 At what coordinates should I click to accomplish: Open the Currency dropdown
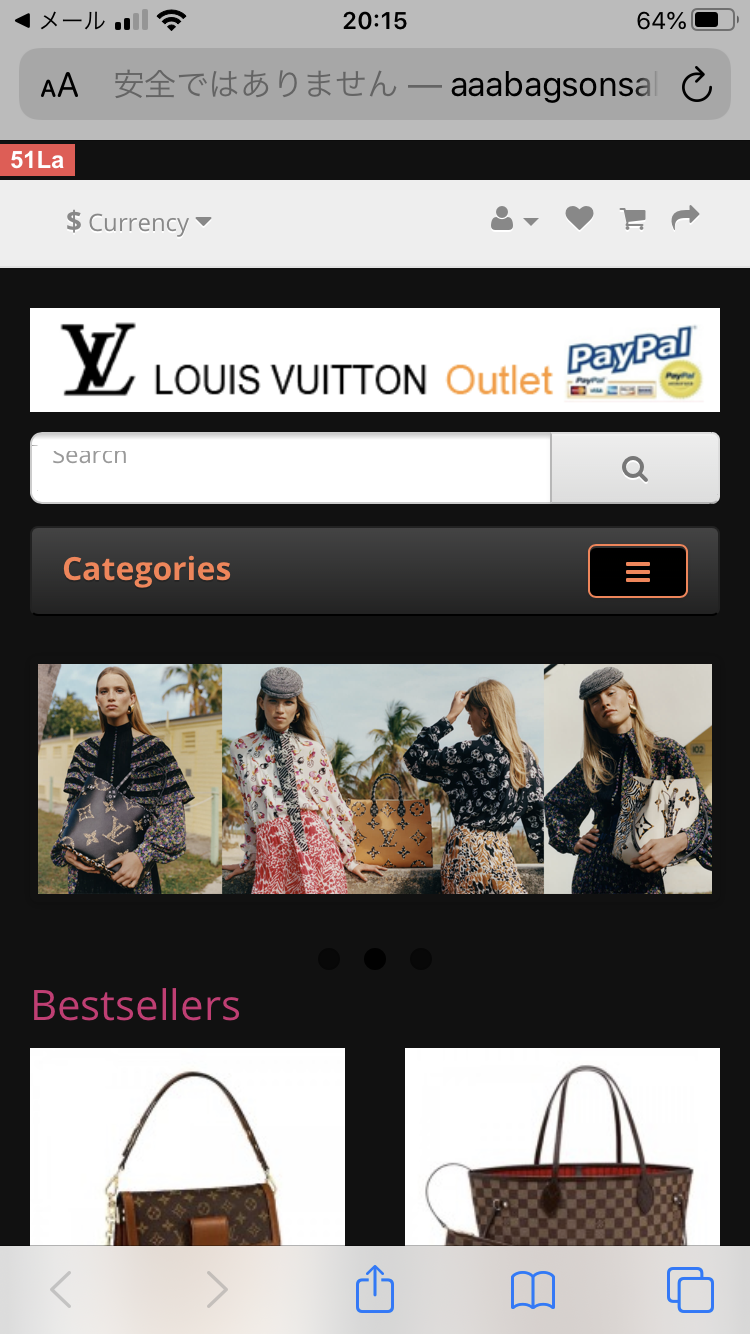tap(138, 222)
